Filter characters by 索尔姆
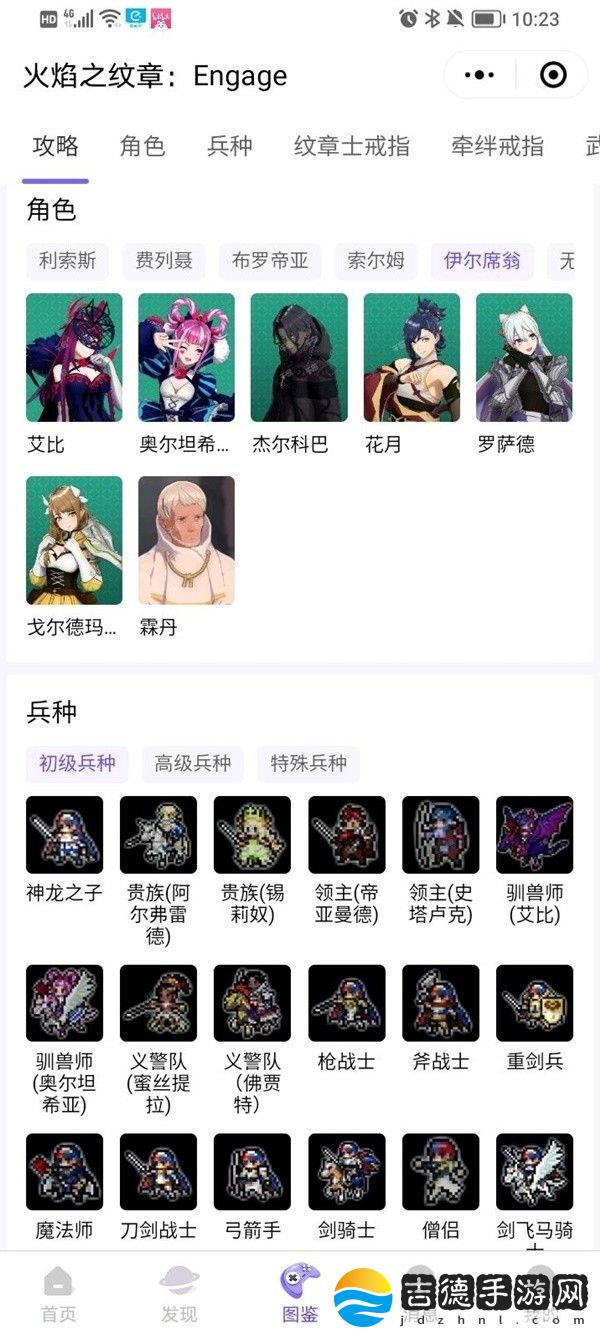This screenshot has width=600, height=1333. click(x=376, y=262)
